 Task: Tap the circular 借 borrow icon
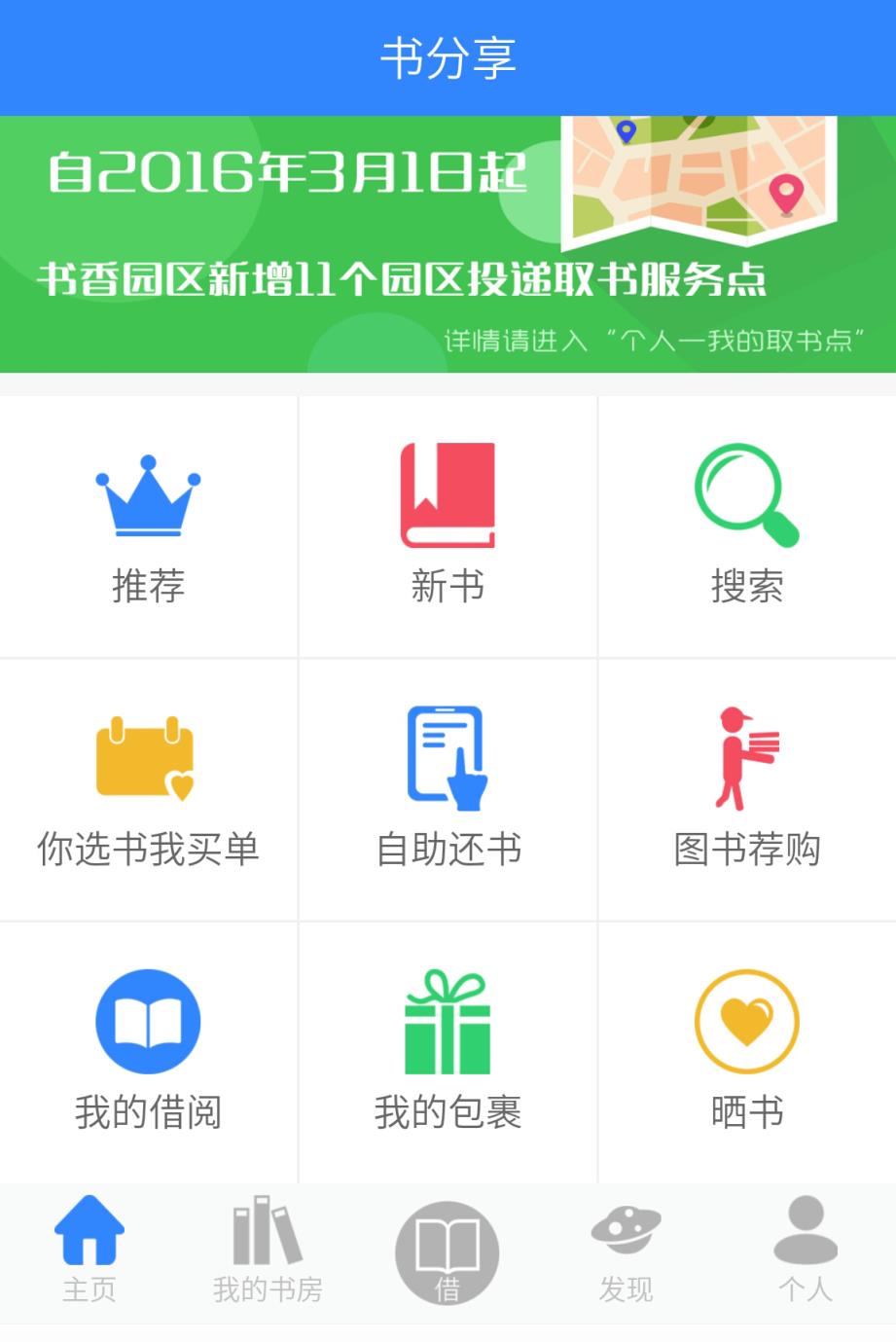coord(448,1251)
